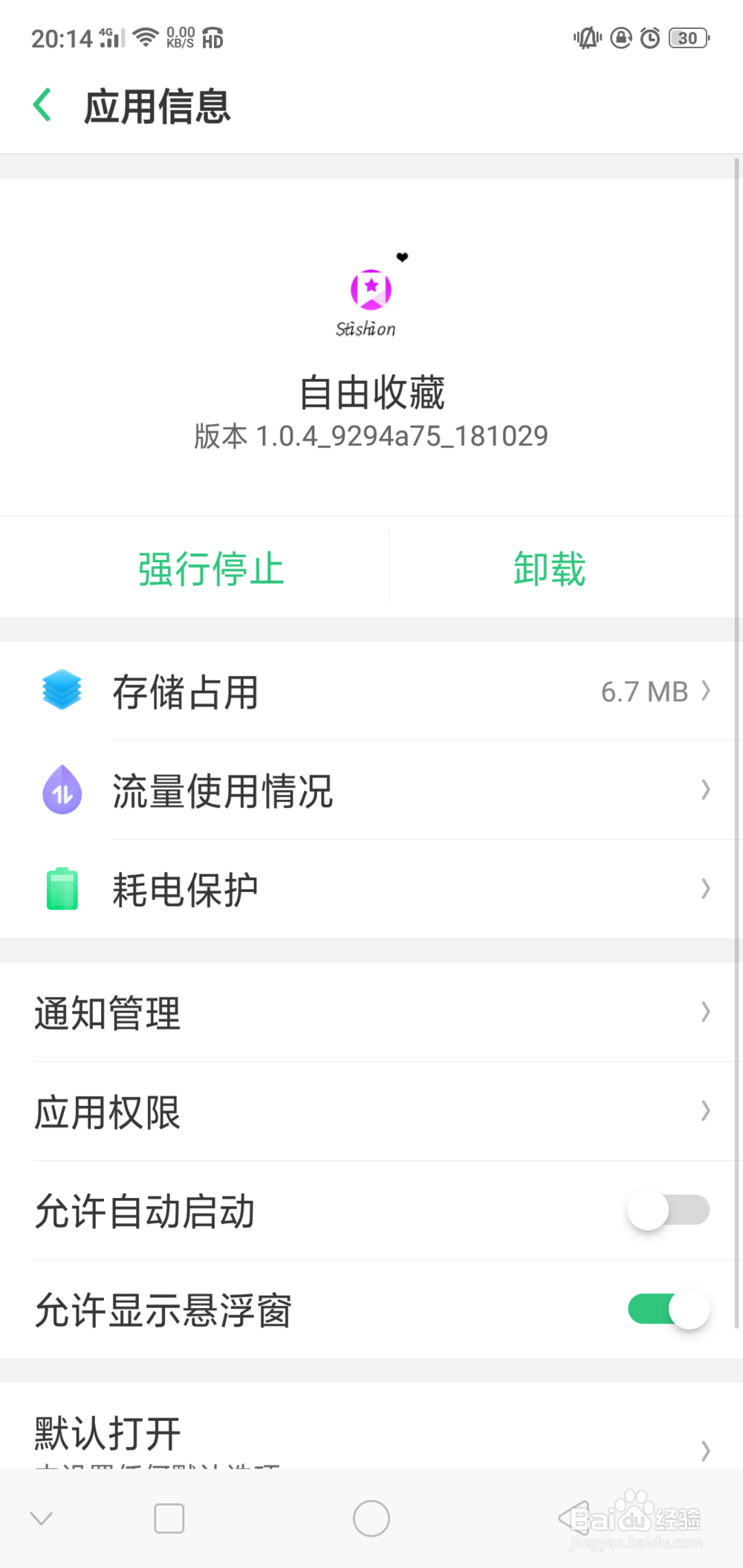Enable 允许自动启动 switch
The width and height of the screenshot is (743, 1568).
(669, 1210)
